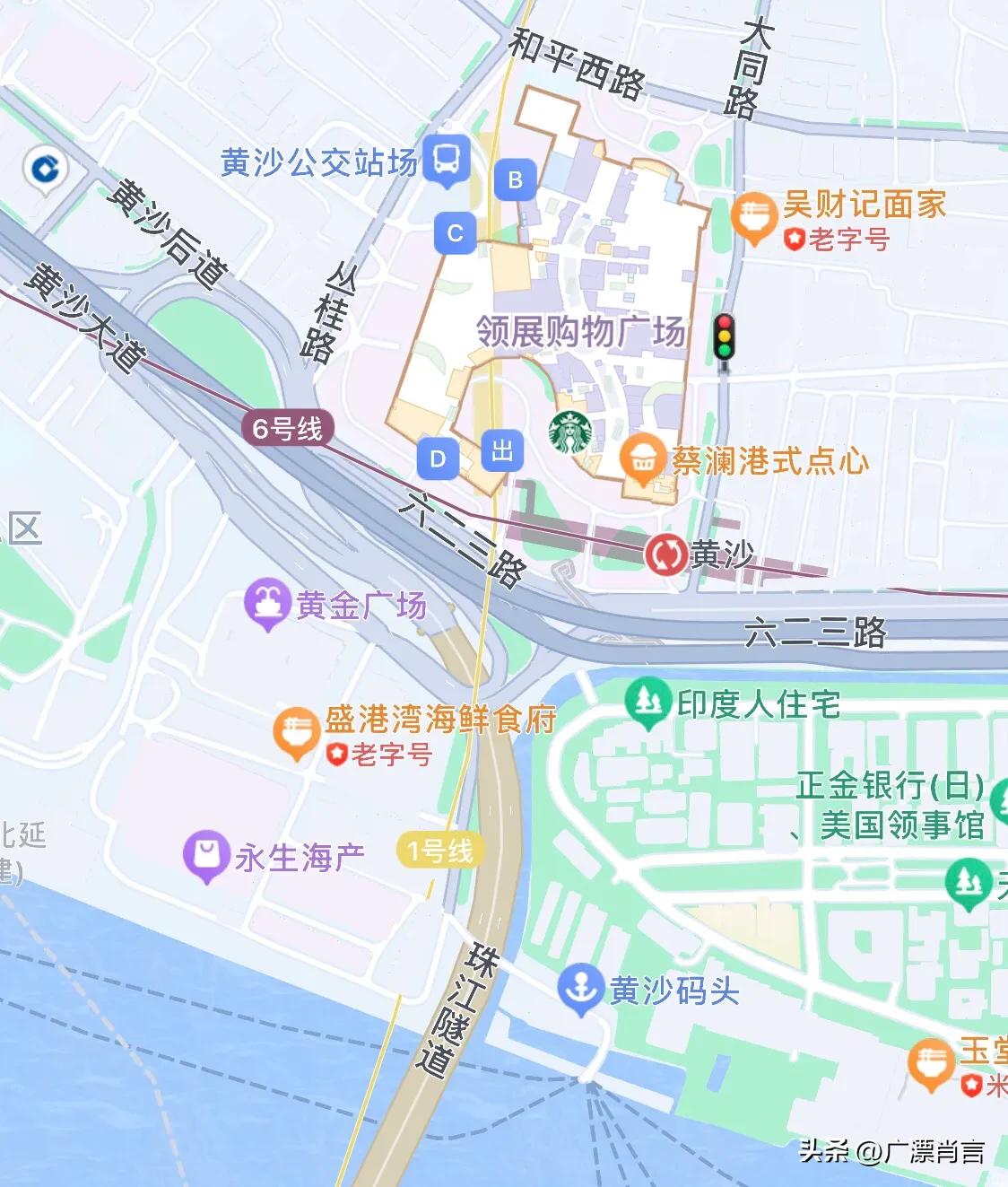
Task: Select the 老字号 tag under 盛港湾海鲜食府
Action: tap(379, 752)
